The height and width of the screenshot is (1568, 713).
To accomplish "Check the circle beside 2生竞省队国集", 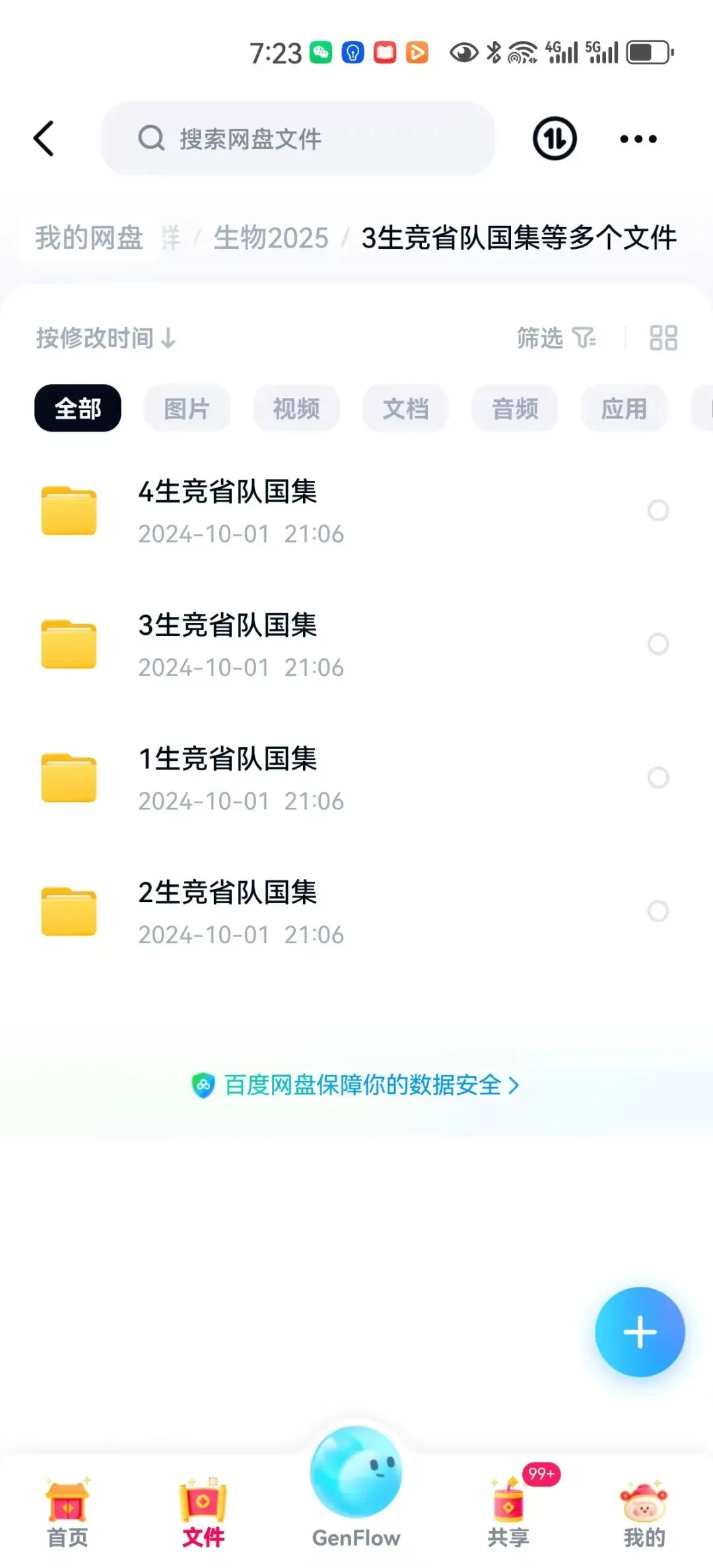I will pos(658,911).
